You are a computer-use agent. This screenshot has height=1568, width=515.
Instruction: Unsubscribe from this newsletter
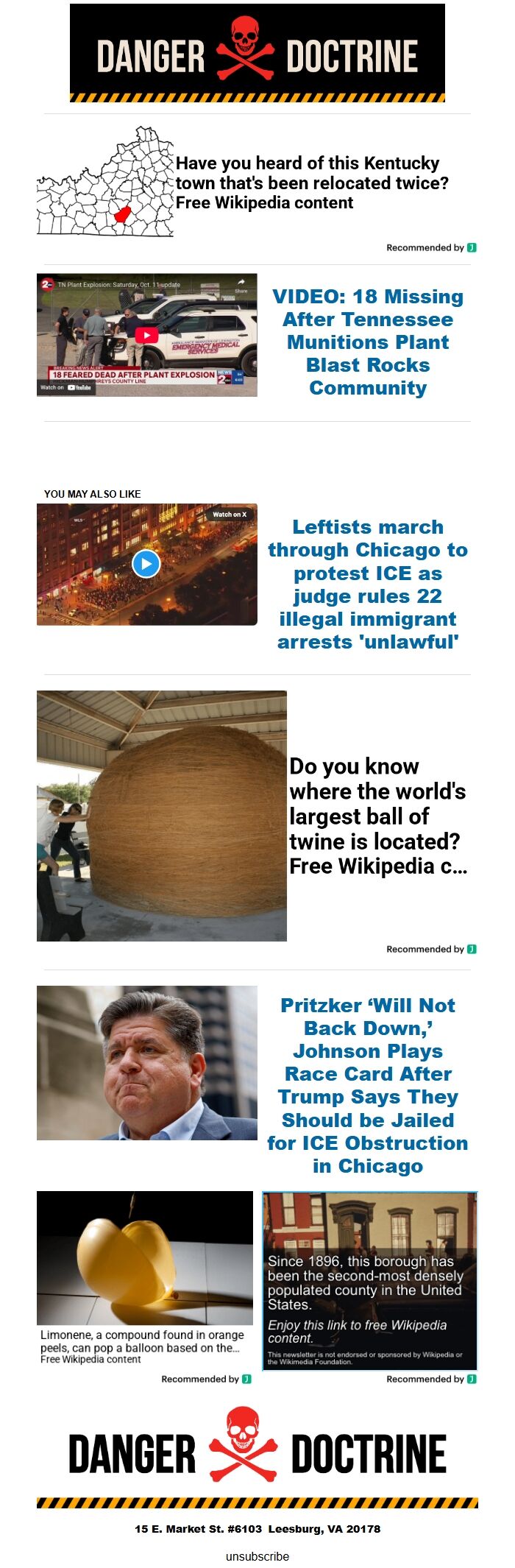pyautogui.click(x=257, y=1556)
